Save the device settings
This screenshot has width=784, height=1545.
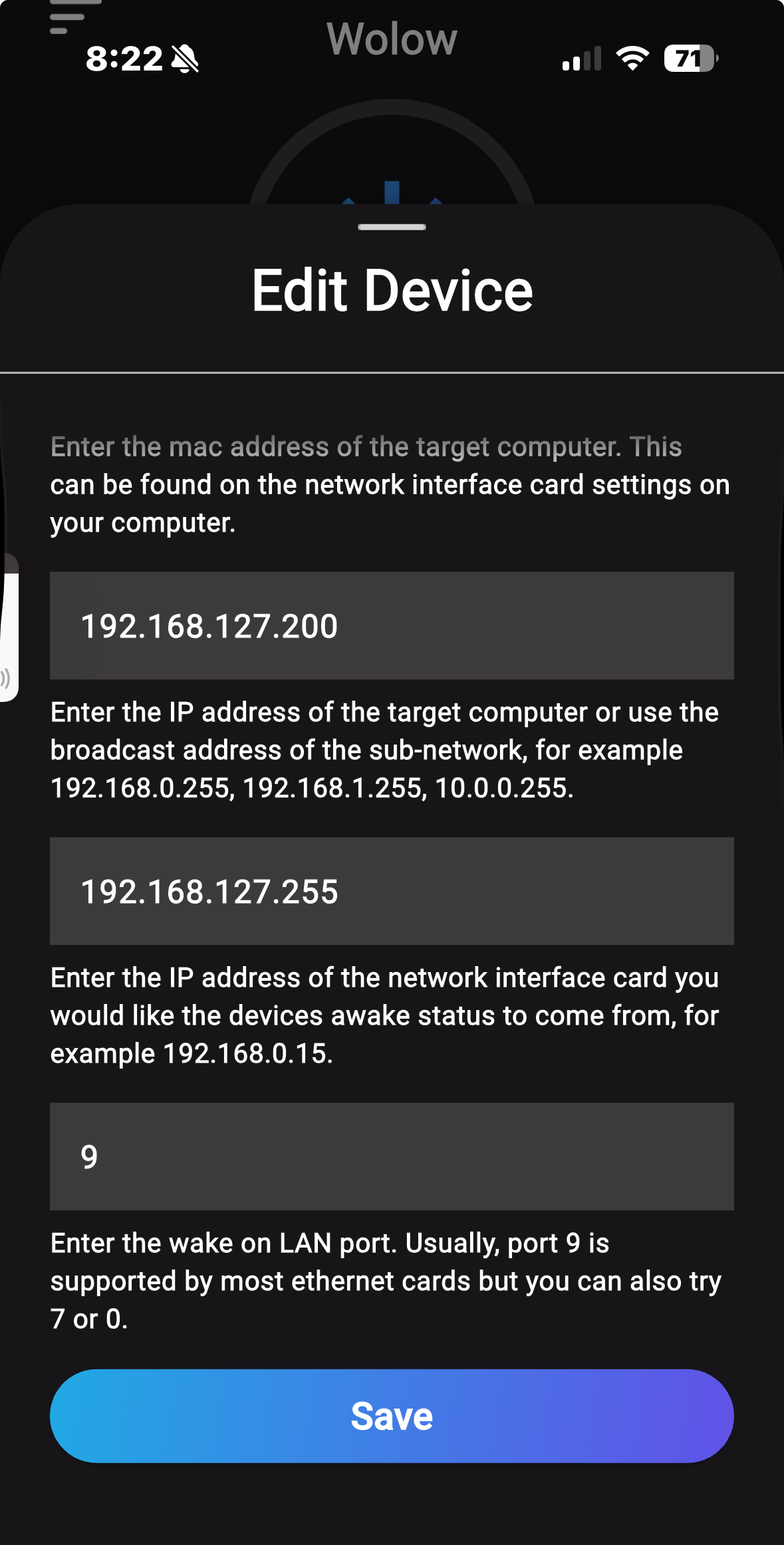point(392,1416)
